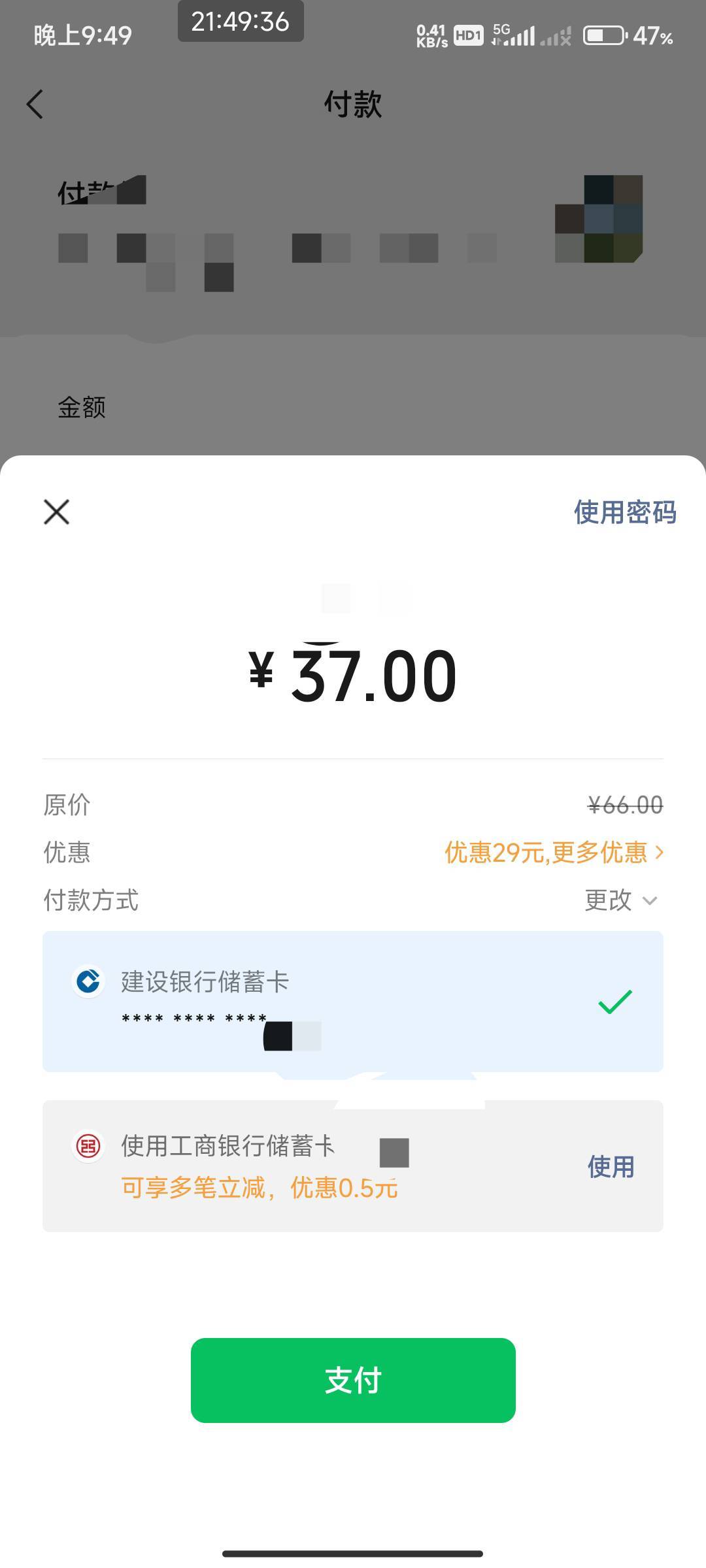Confirm payment with green 支付 button
Screen dimensions: 706x1568
click(353, 1380)
